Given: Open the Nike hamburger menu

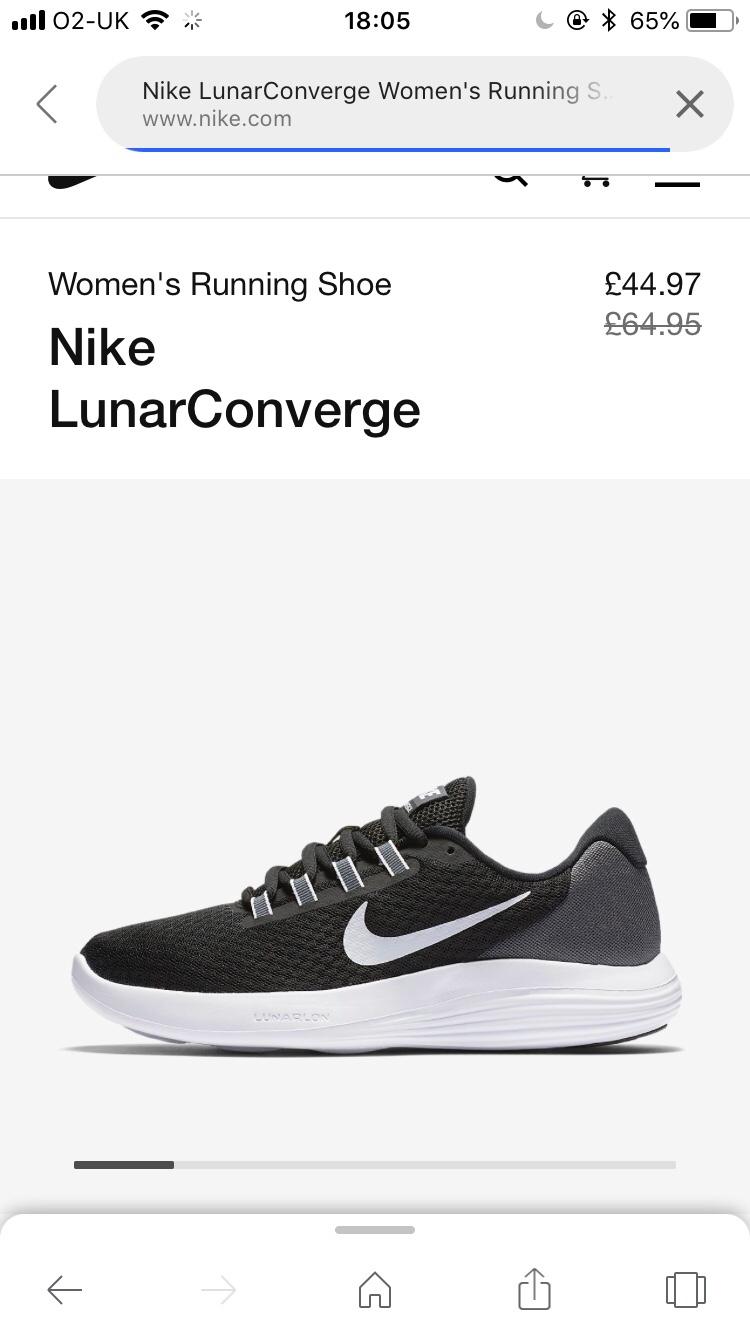Looking at the screenshot, I should [x=677, y=183].
